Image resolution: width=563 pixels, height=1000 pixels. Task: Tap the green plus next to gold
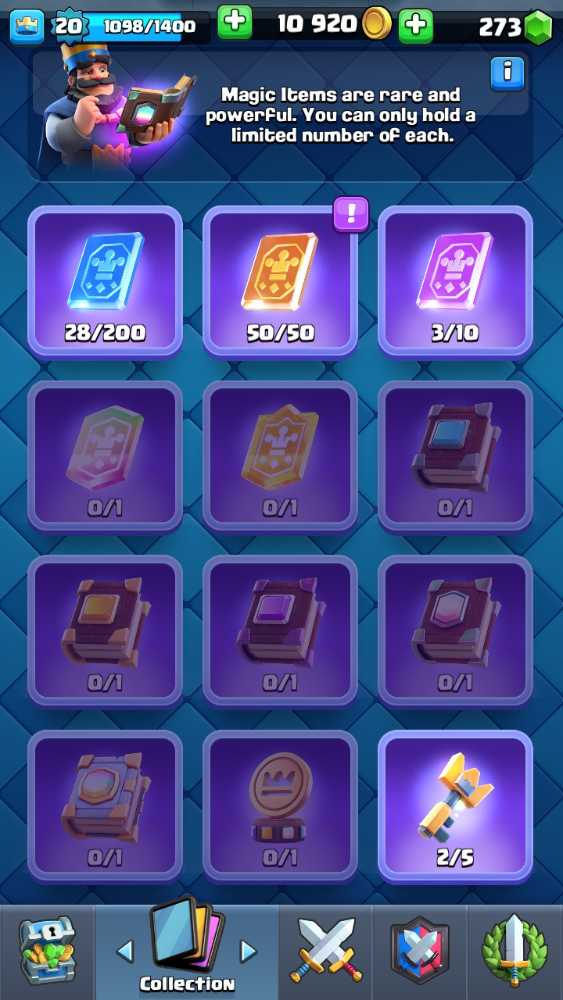point(416,26)
